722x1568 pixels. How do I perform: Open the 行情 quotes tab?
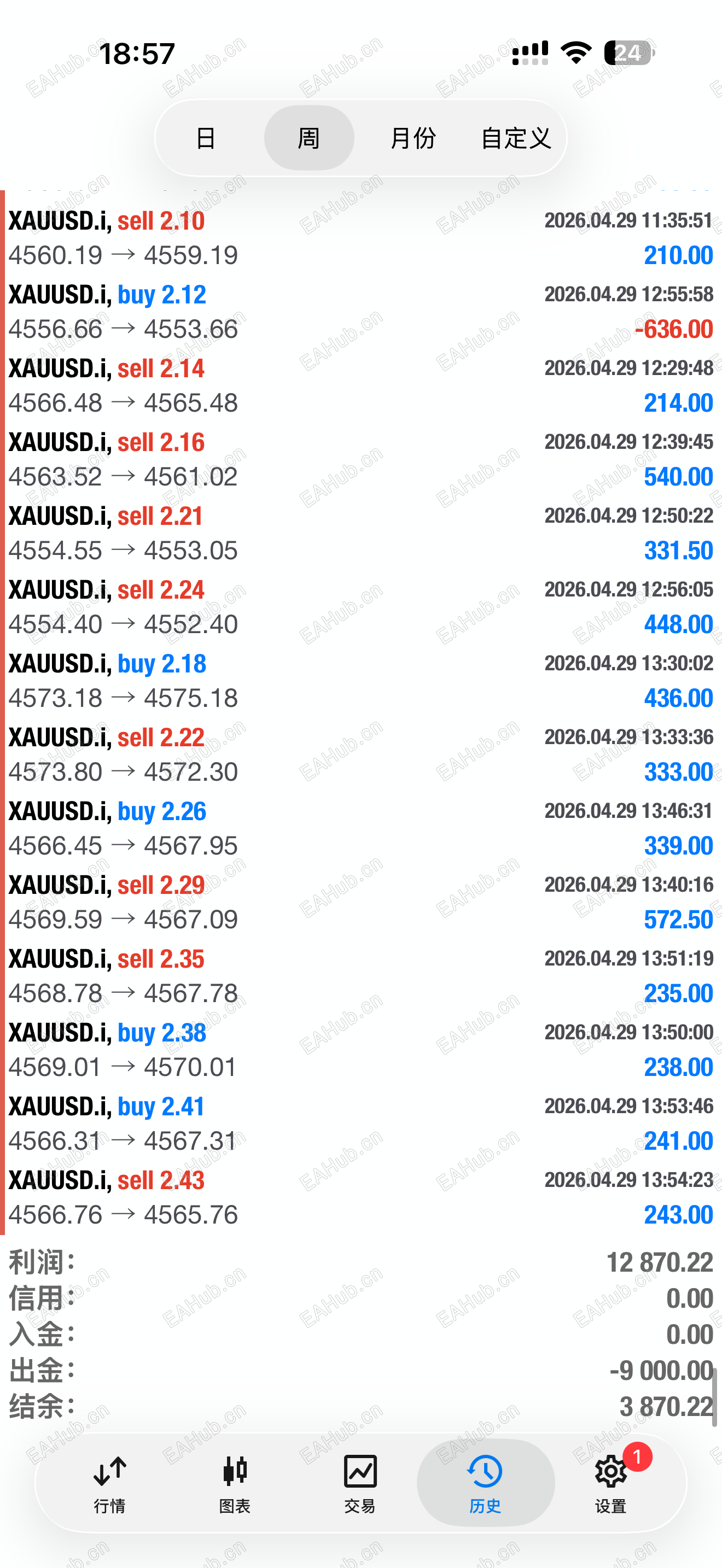109,1483
